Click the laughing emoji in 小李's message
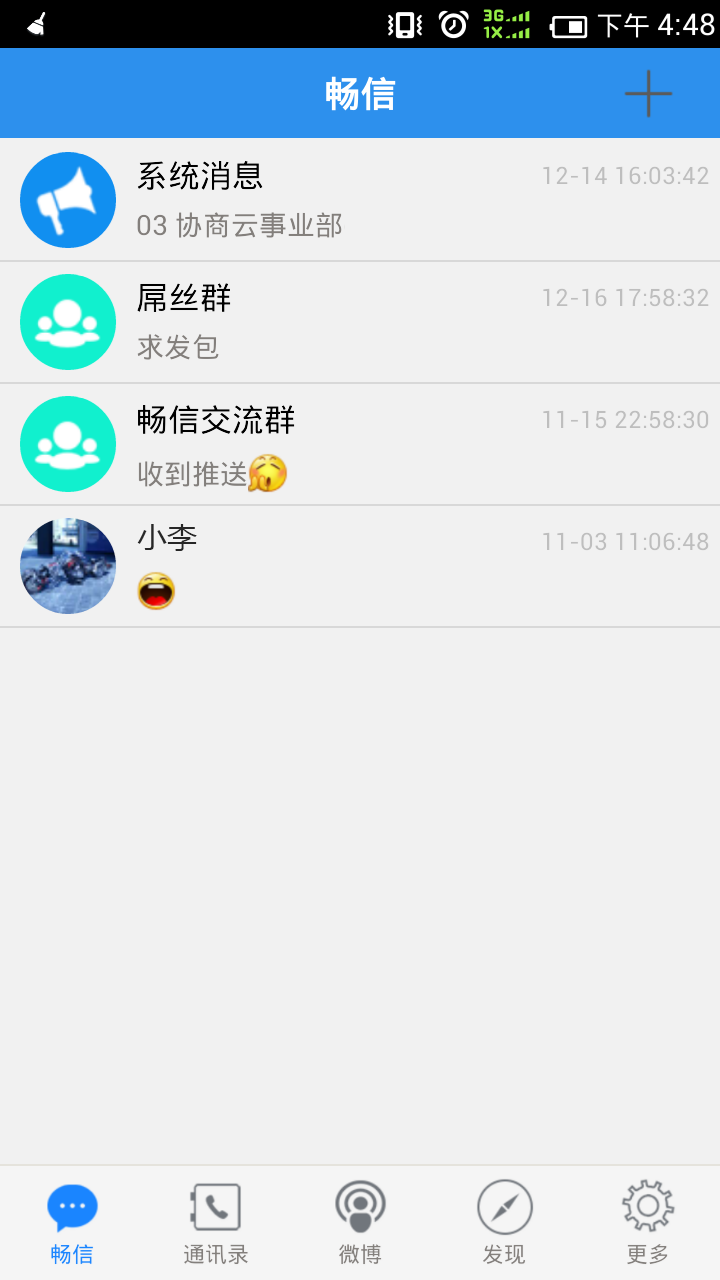The height and width of the screenshot is (1280, 720). click(x=157, y=591)
